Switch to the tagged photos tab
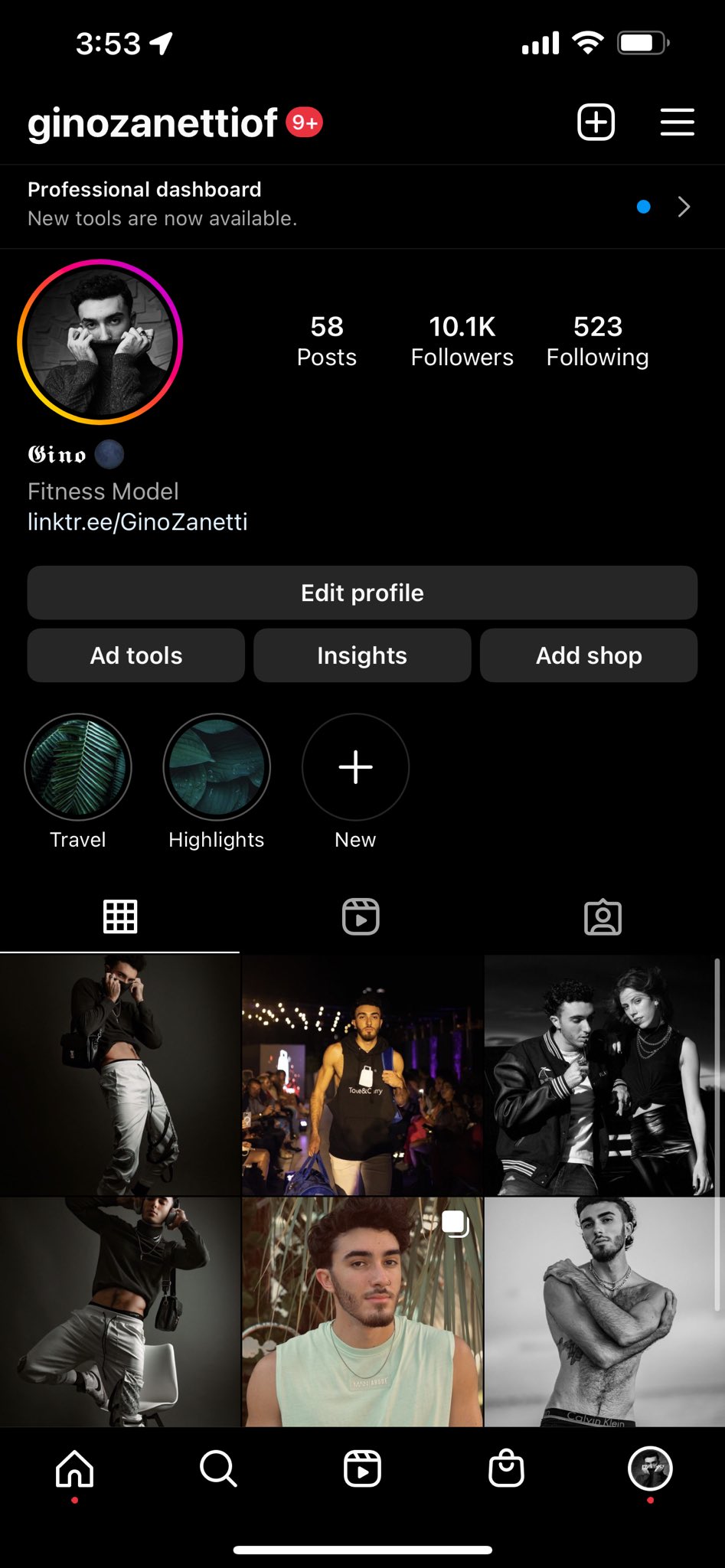Image resolution: width=725 pixels, height=1568 pixels. point(603,916)
